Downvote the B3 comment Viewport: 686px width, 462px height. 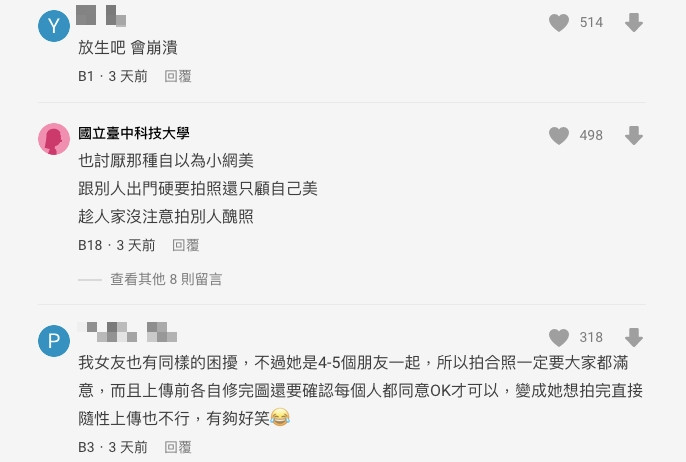tap(633, 338)
